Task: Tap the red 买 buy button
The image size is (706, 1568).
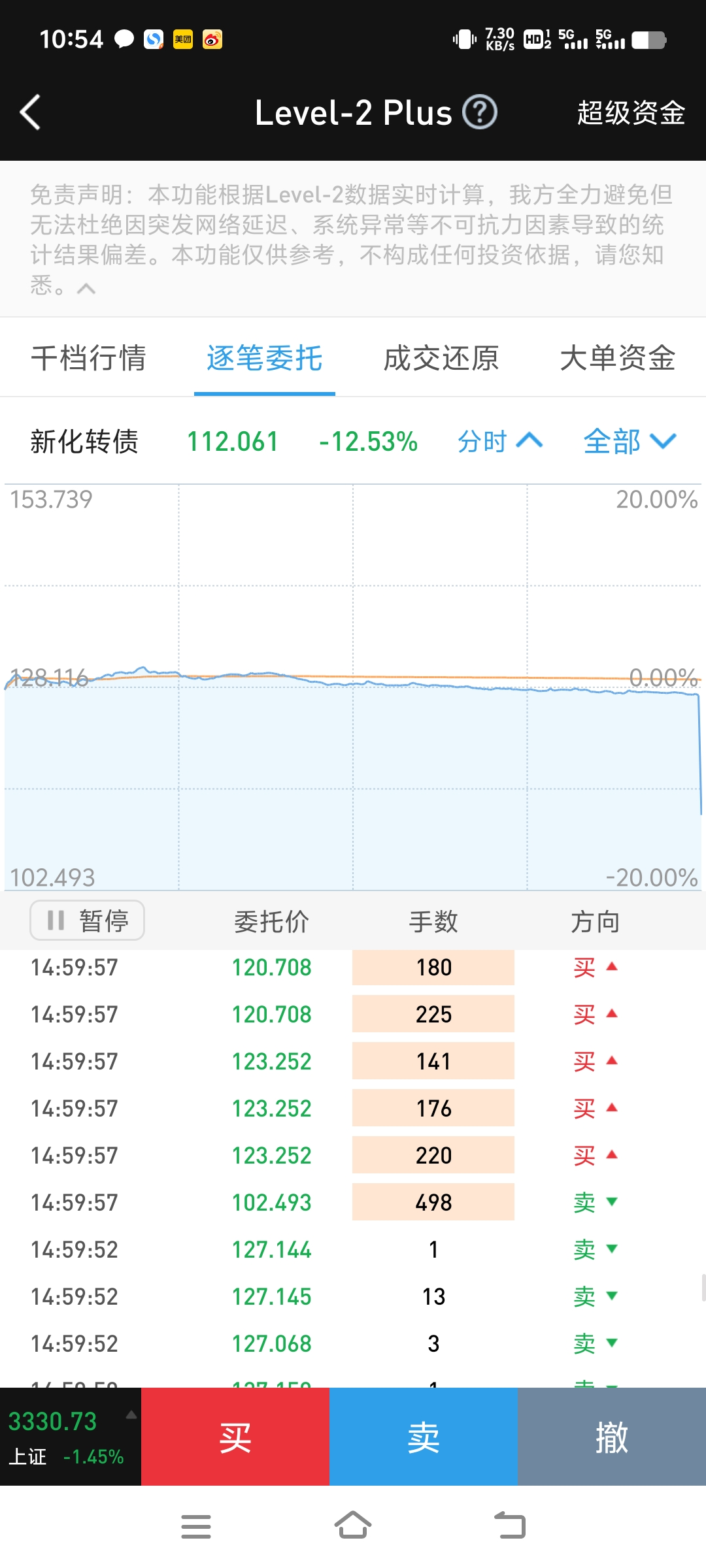Action: coord(235,1437)
